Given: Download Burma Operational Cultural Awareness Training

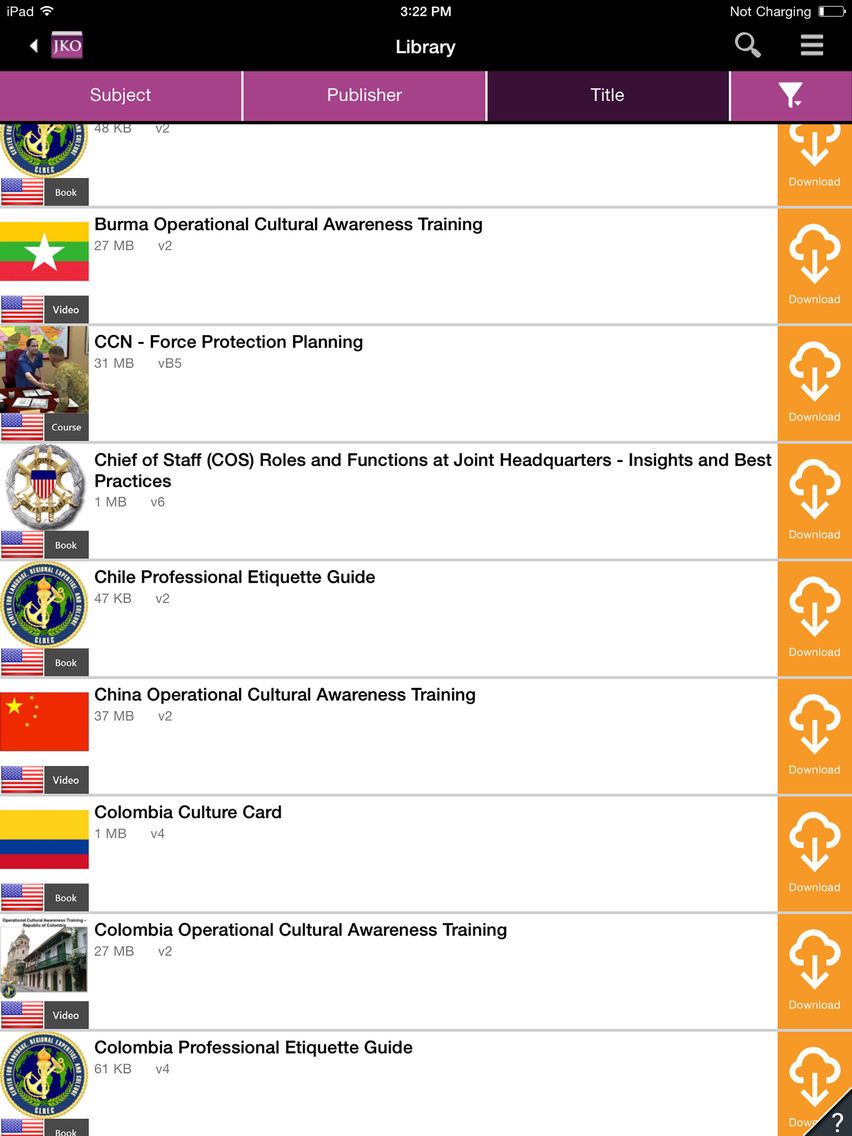Looking at the screenshot, I should tap(814, 266).
